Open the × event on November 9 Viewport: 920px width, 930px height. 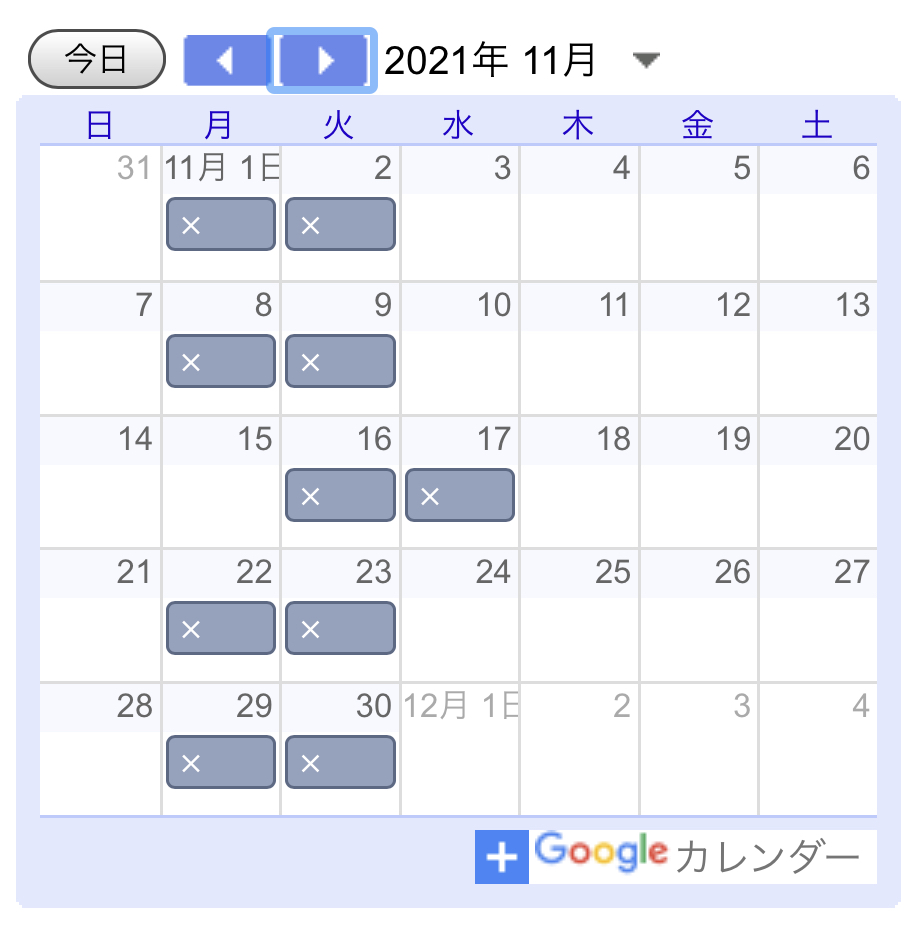click(340, 361)
